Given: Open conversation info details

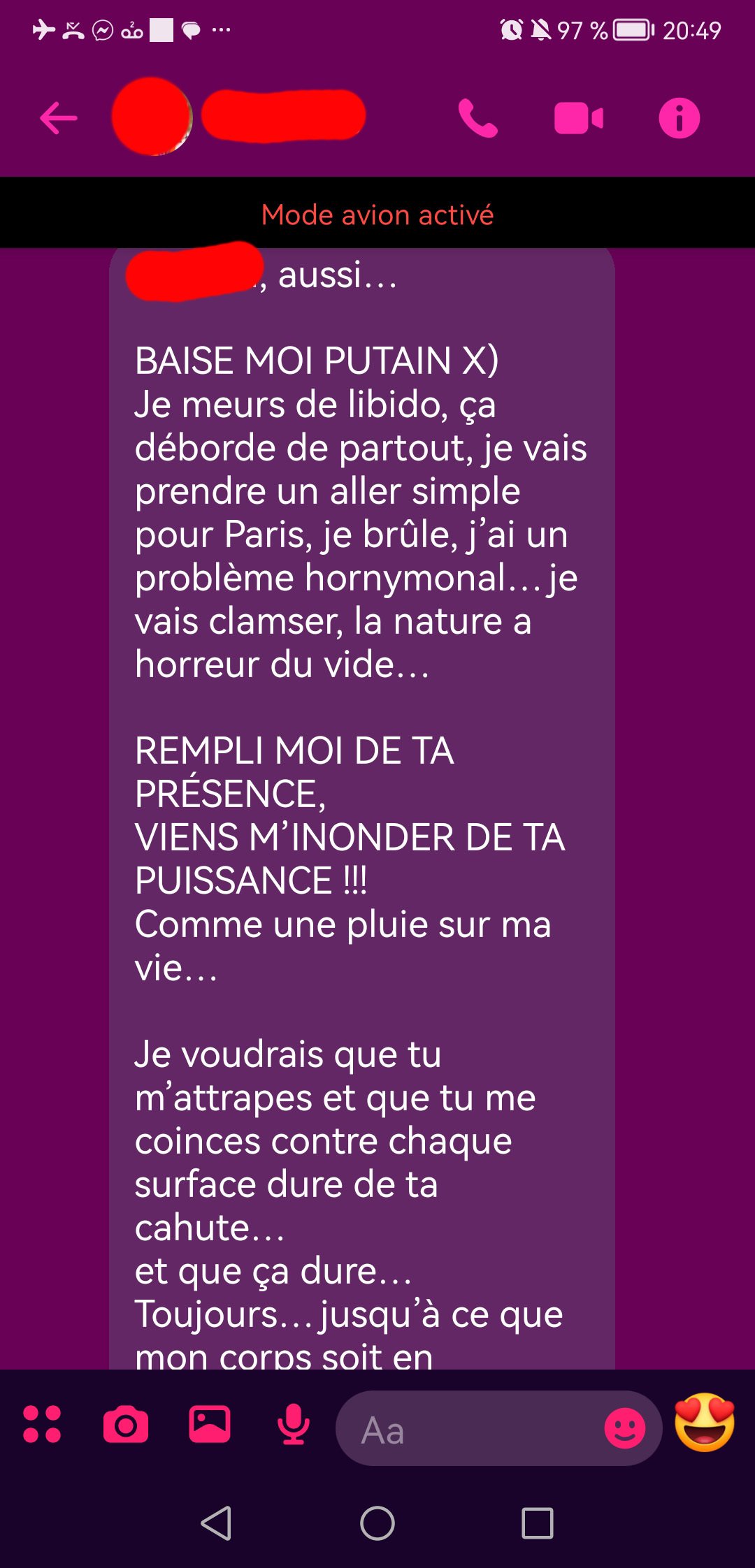Looking at the screenshot, I should click(679, 118).
